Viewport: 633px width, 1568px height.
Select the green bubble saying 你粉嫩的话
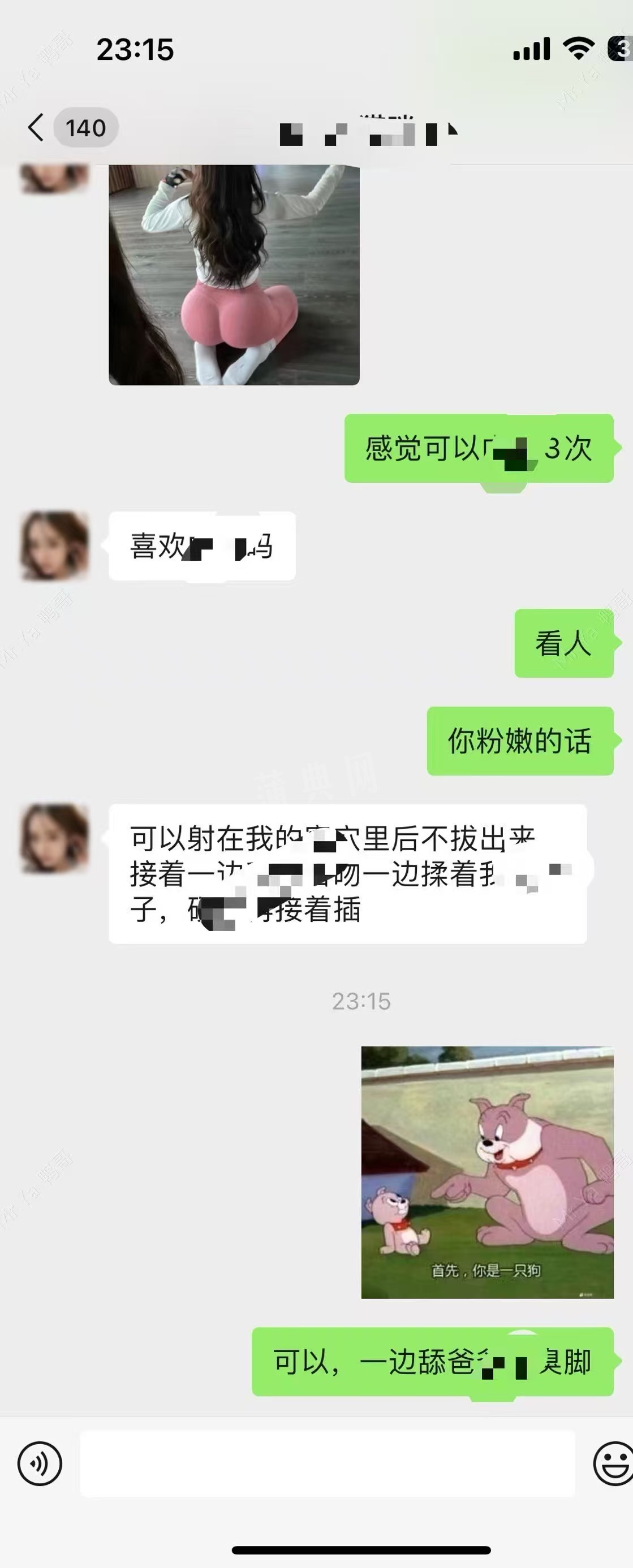click(521, 738)
